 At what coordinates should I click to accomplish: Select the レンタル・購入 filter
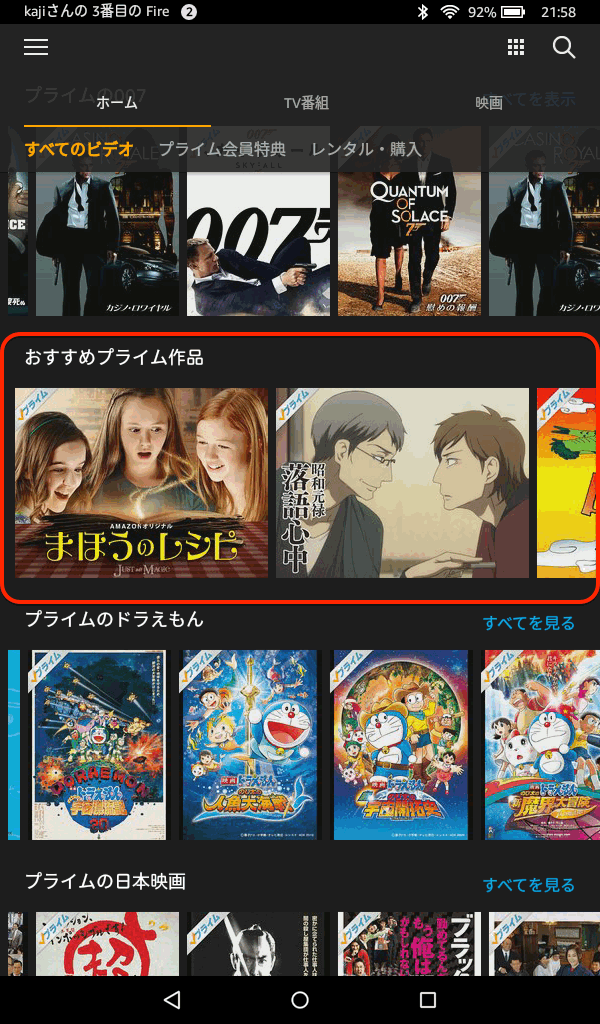tap(366, 149)
